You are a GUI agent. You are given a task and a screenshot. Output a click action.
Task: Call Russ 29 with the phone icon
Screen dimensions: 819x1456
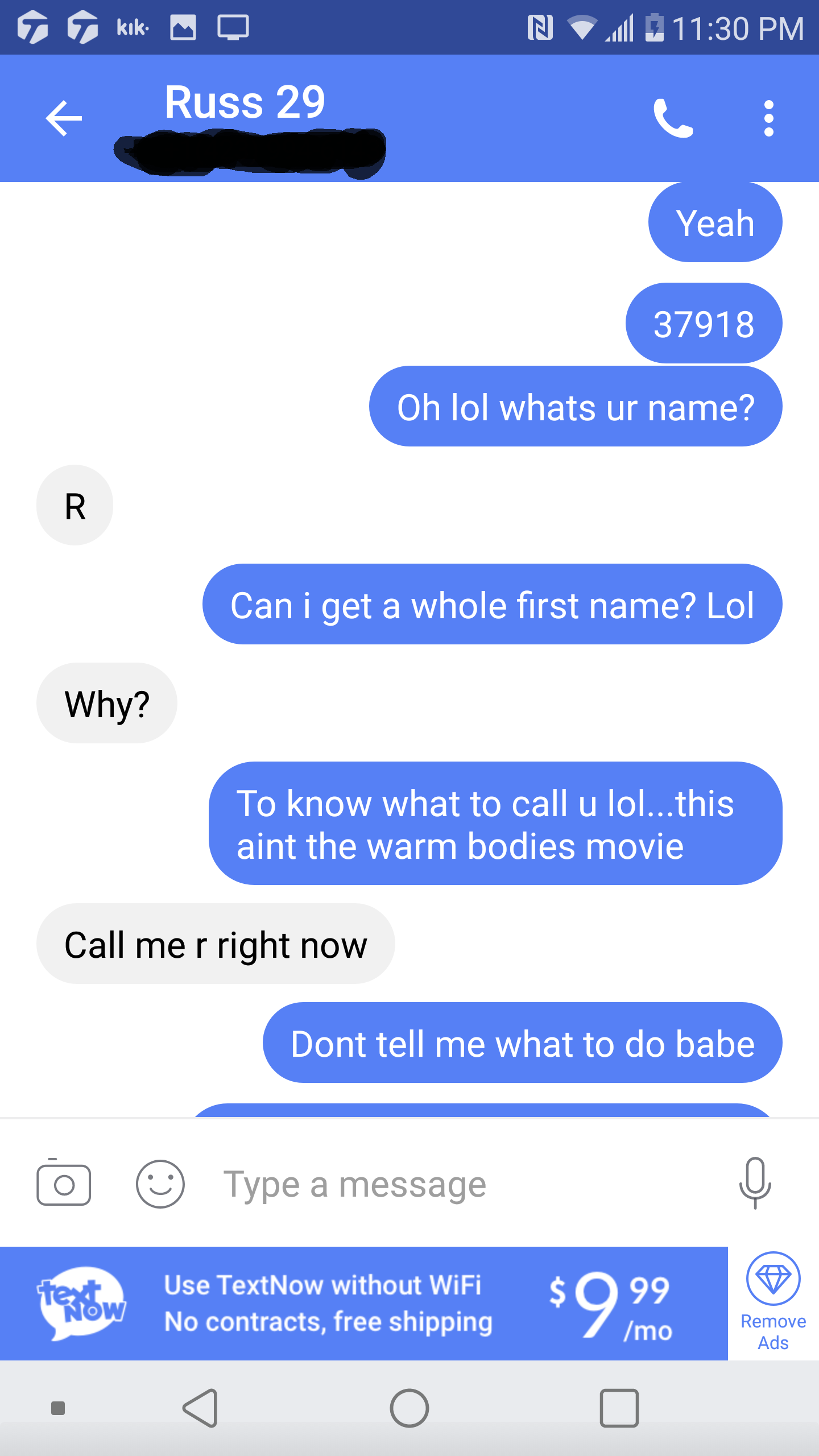(x=673, y=118)
